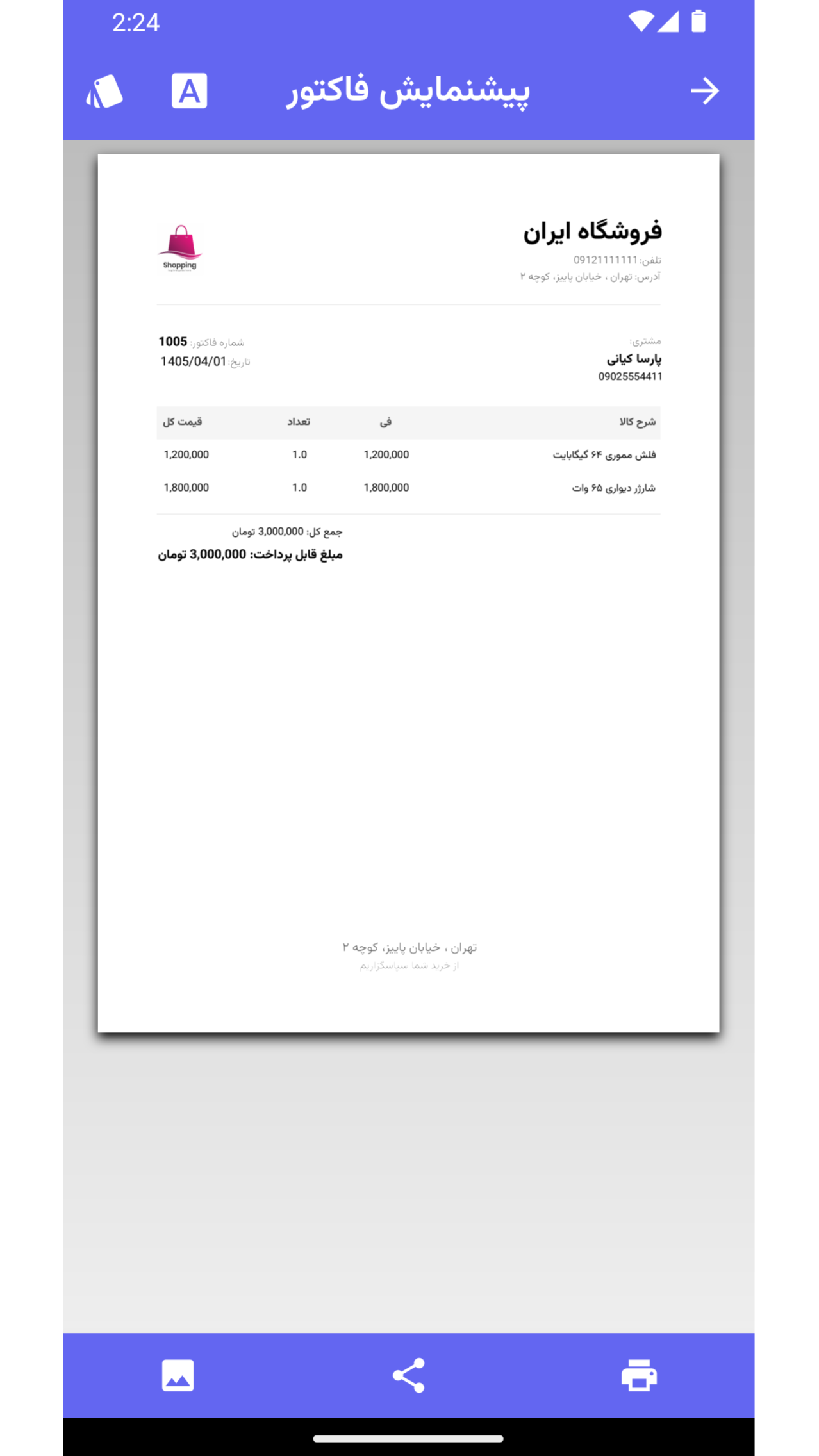The width and height of the screenshot is (819, 1456).
Task: Print the invoice
Action: [639, 1375]
